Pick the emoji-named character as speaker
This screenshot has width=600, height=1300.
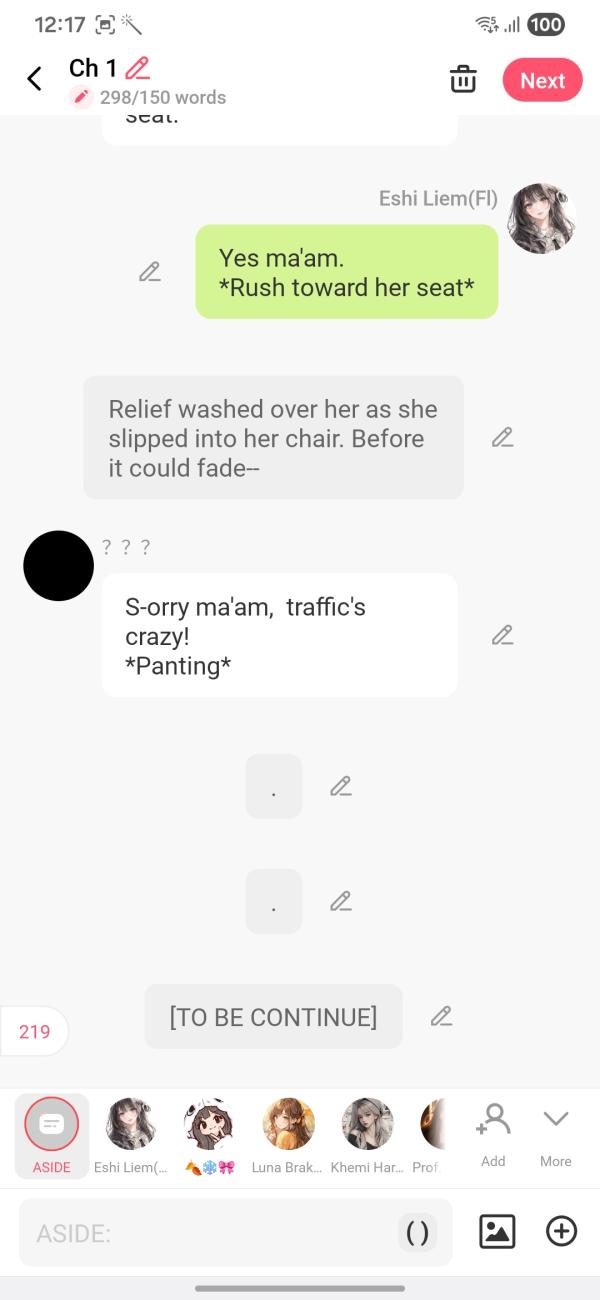(x=210, y=1134)
